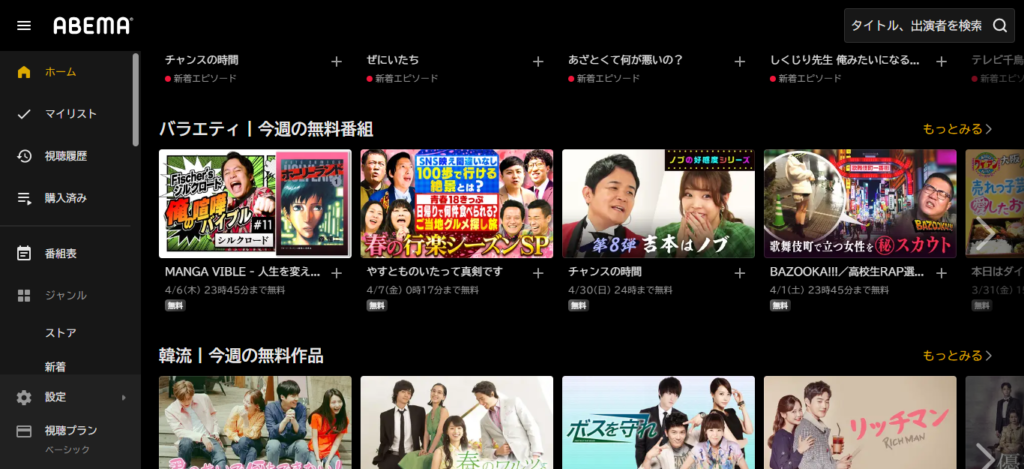Add やすとものいたって真剣です to my list
Screen dimensions: 1024x469
click(538, 273)
